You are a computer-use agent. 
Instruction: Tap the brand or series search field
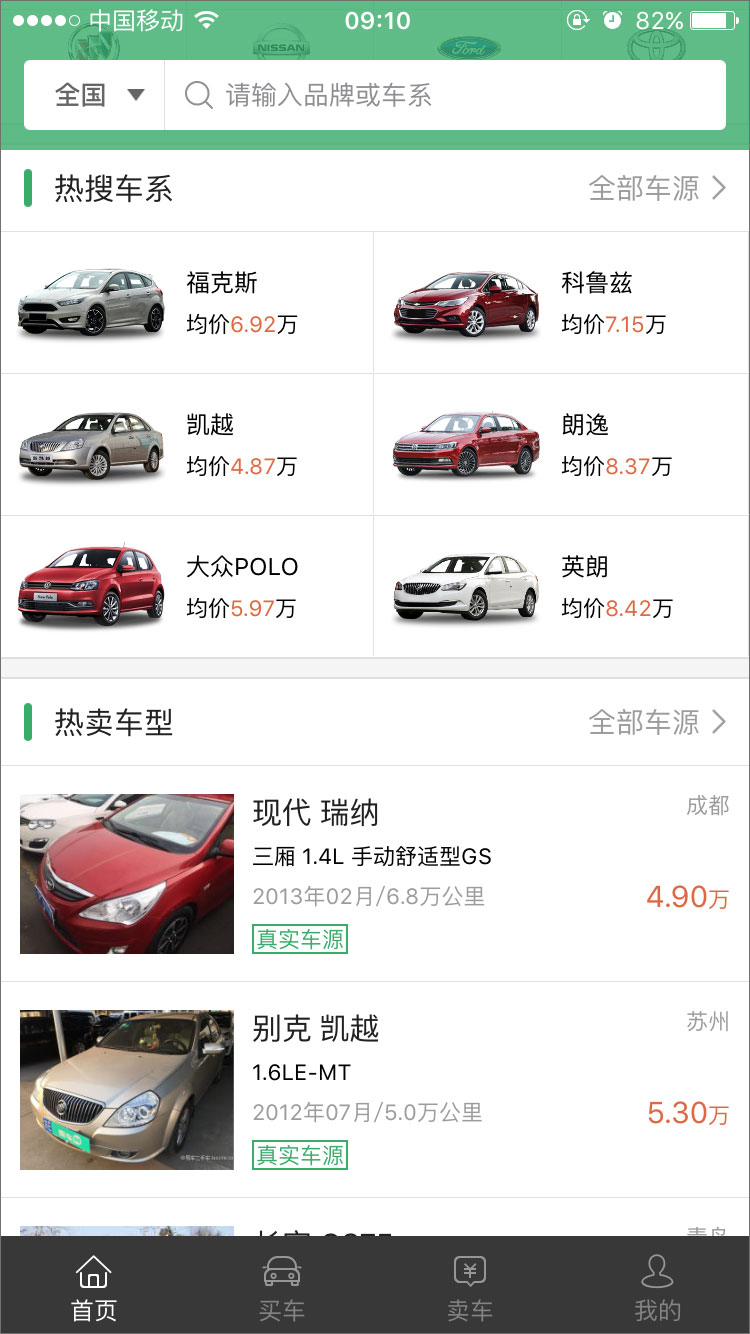[x=445, y=96]
